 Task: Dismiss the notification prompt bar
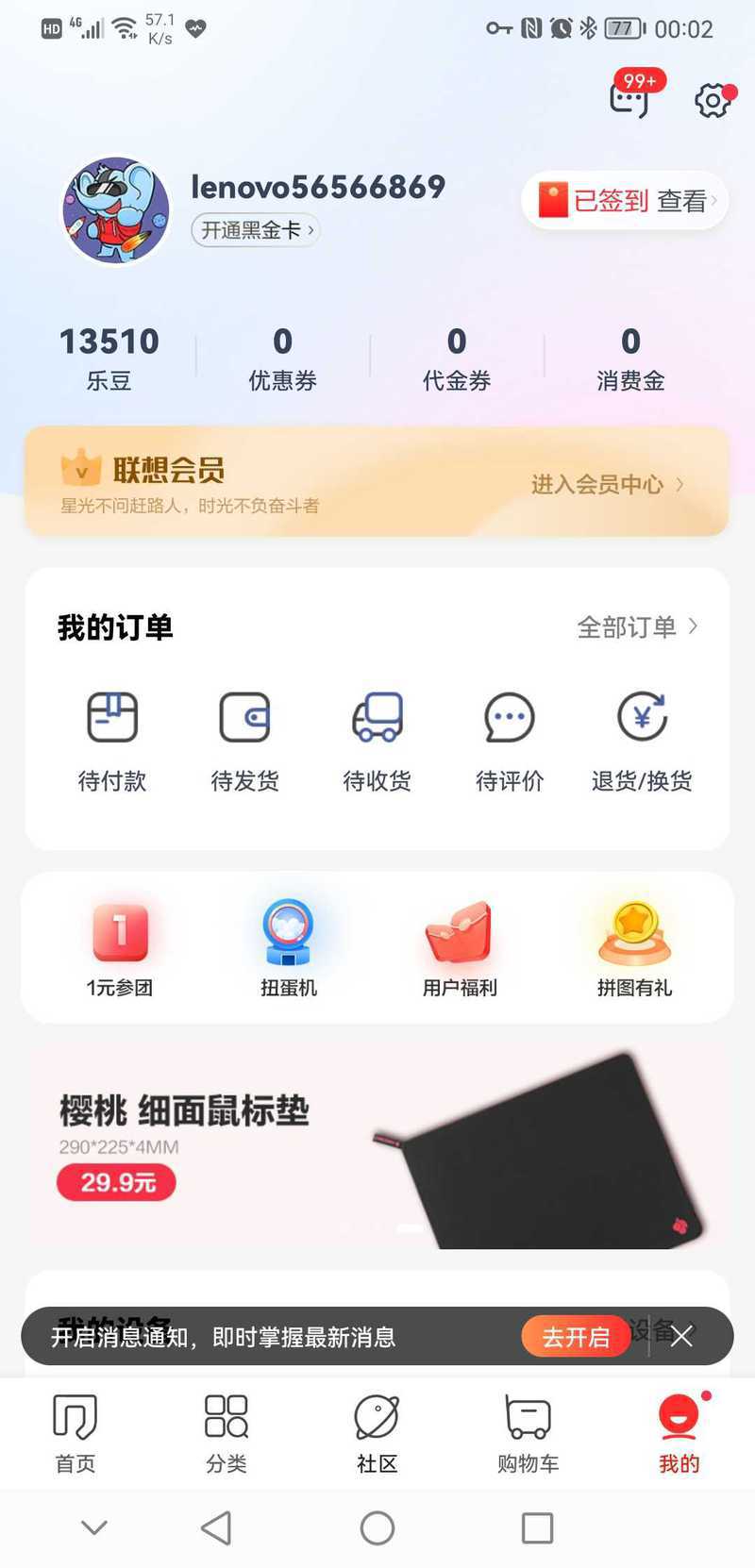click(682, 1337)
